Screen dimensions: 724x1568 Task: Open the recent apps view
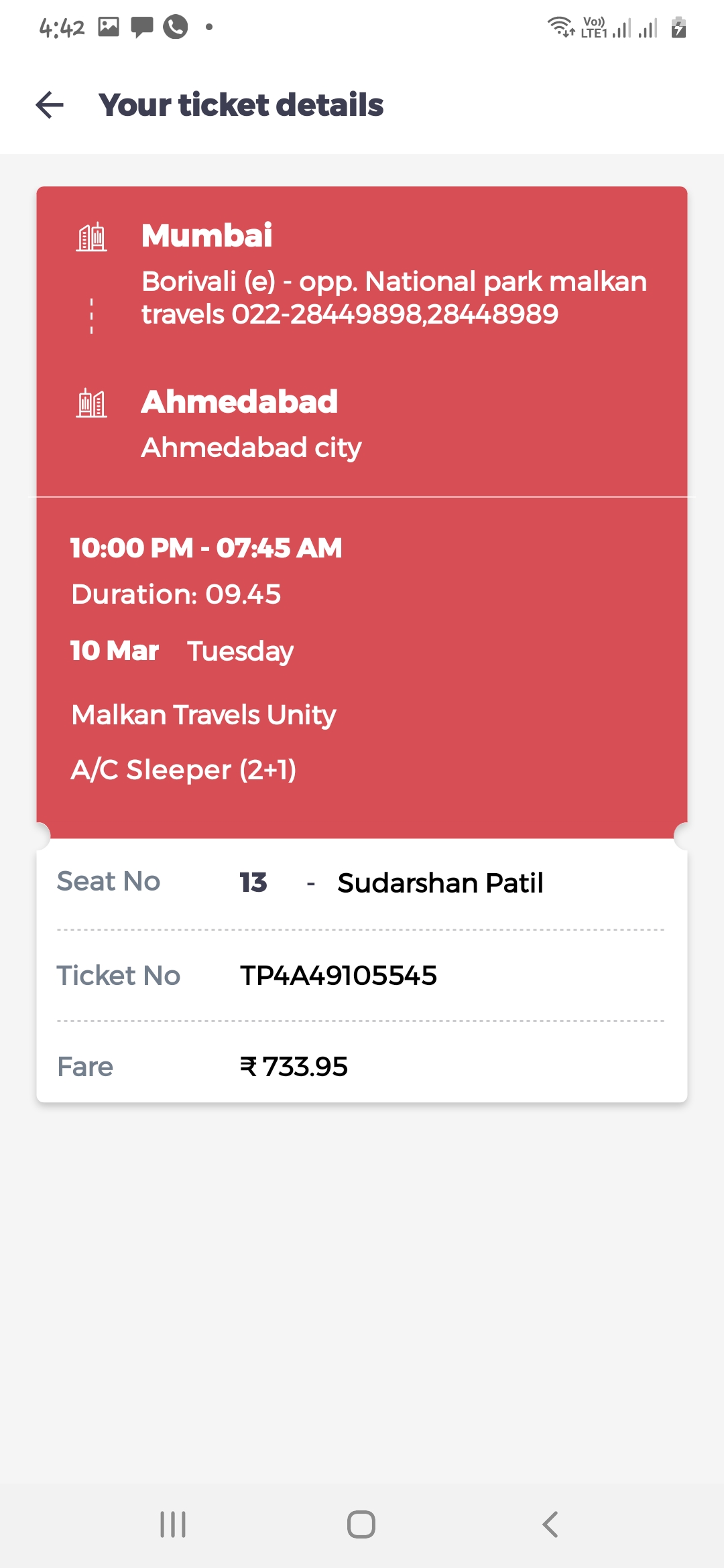(x=173, y=1524)
